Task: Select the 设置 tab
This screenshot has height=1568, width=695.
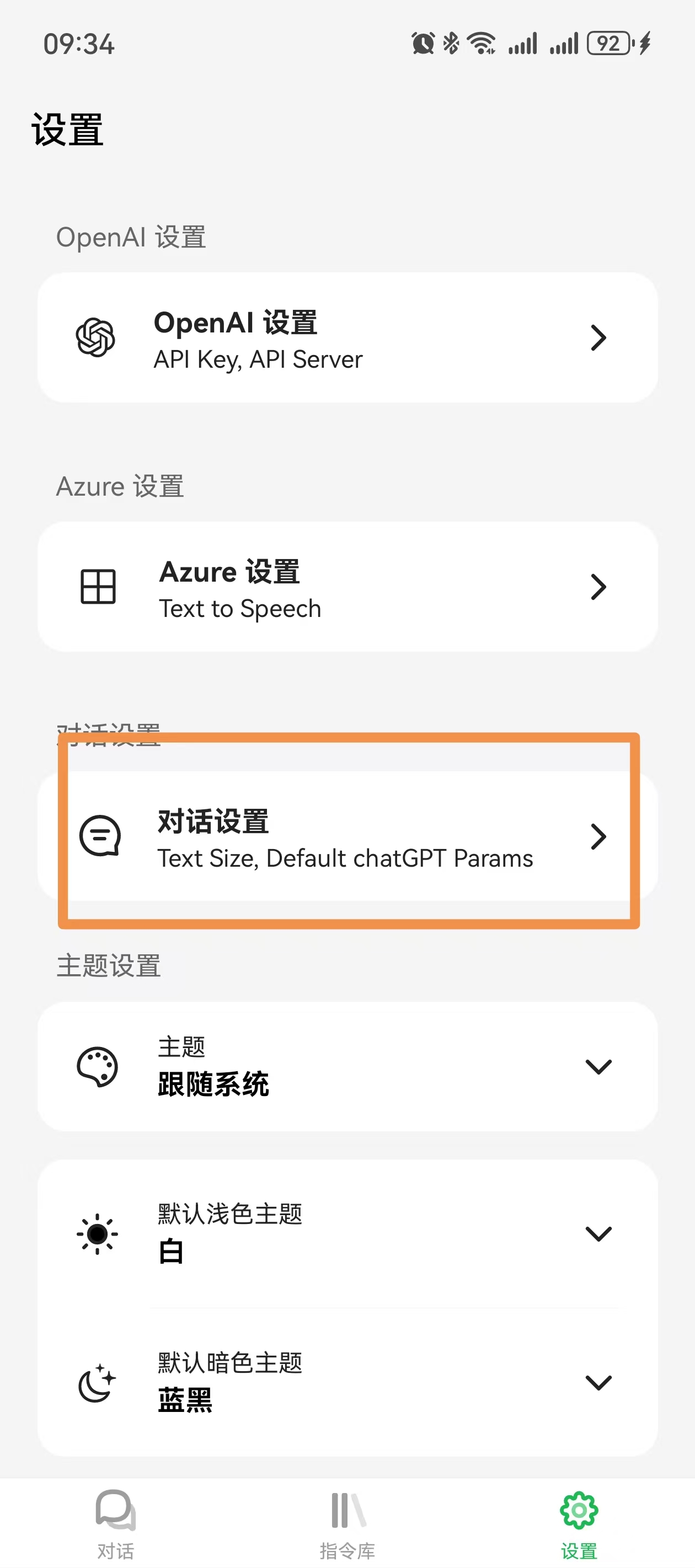Action: [x=579, y=1524]
